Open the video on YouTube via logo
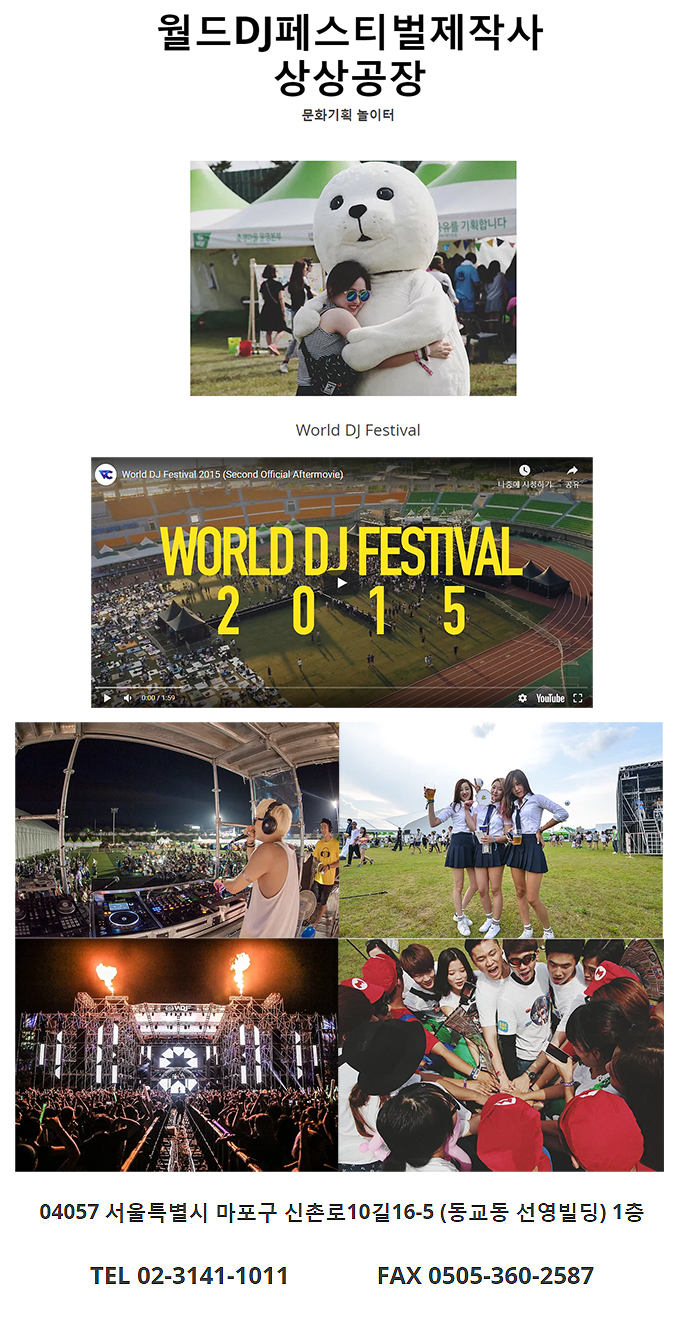Screen dimensions: 680x1335 pyautogui.click(x=550, y=698)
